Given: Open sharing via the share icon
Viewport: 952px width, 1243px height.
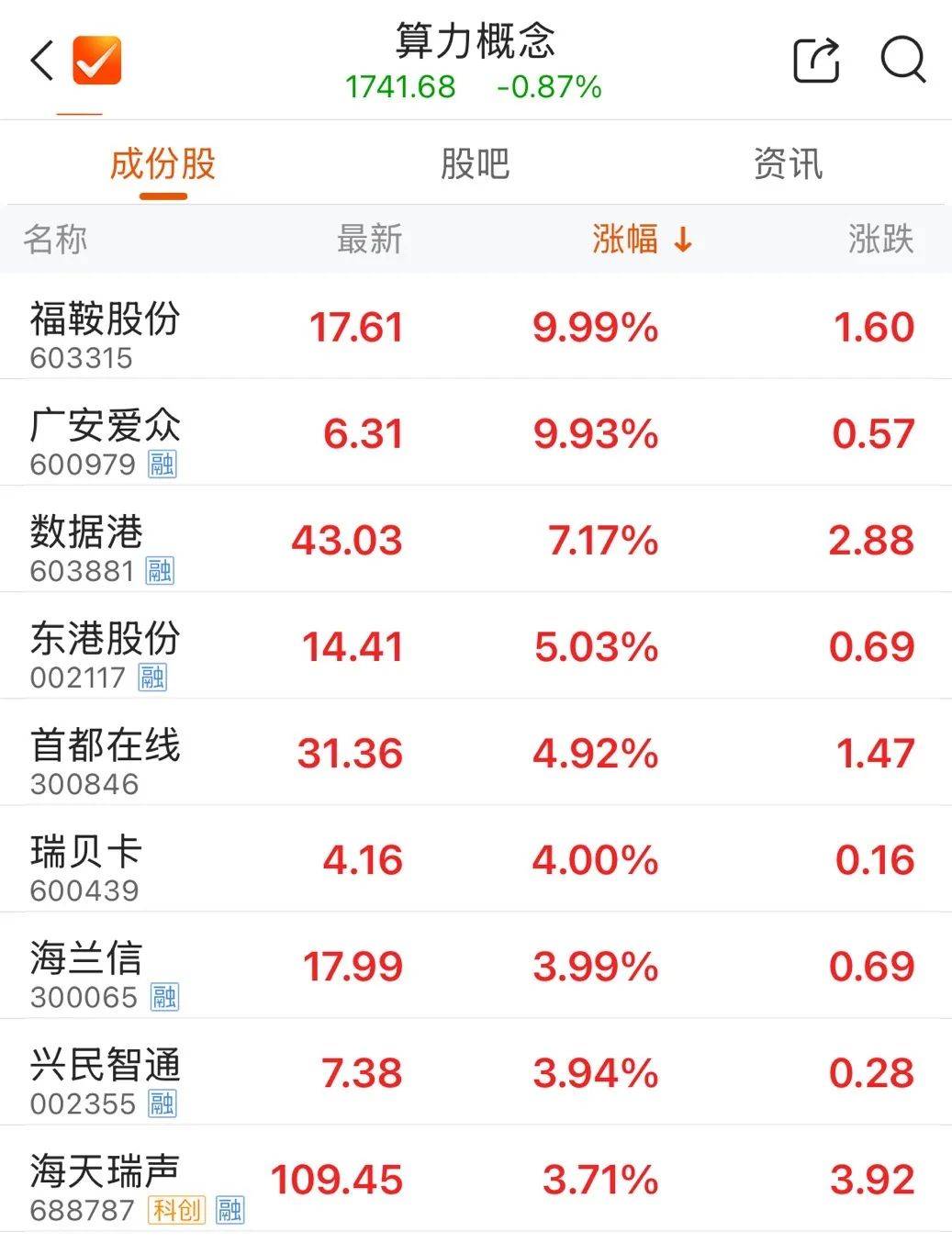Looking at the screenshot, I should 816,59.
